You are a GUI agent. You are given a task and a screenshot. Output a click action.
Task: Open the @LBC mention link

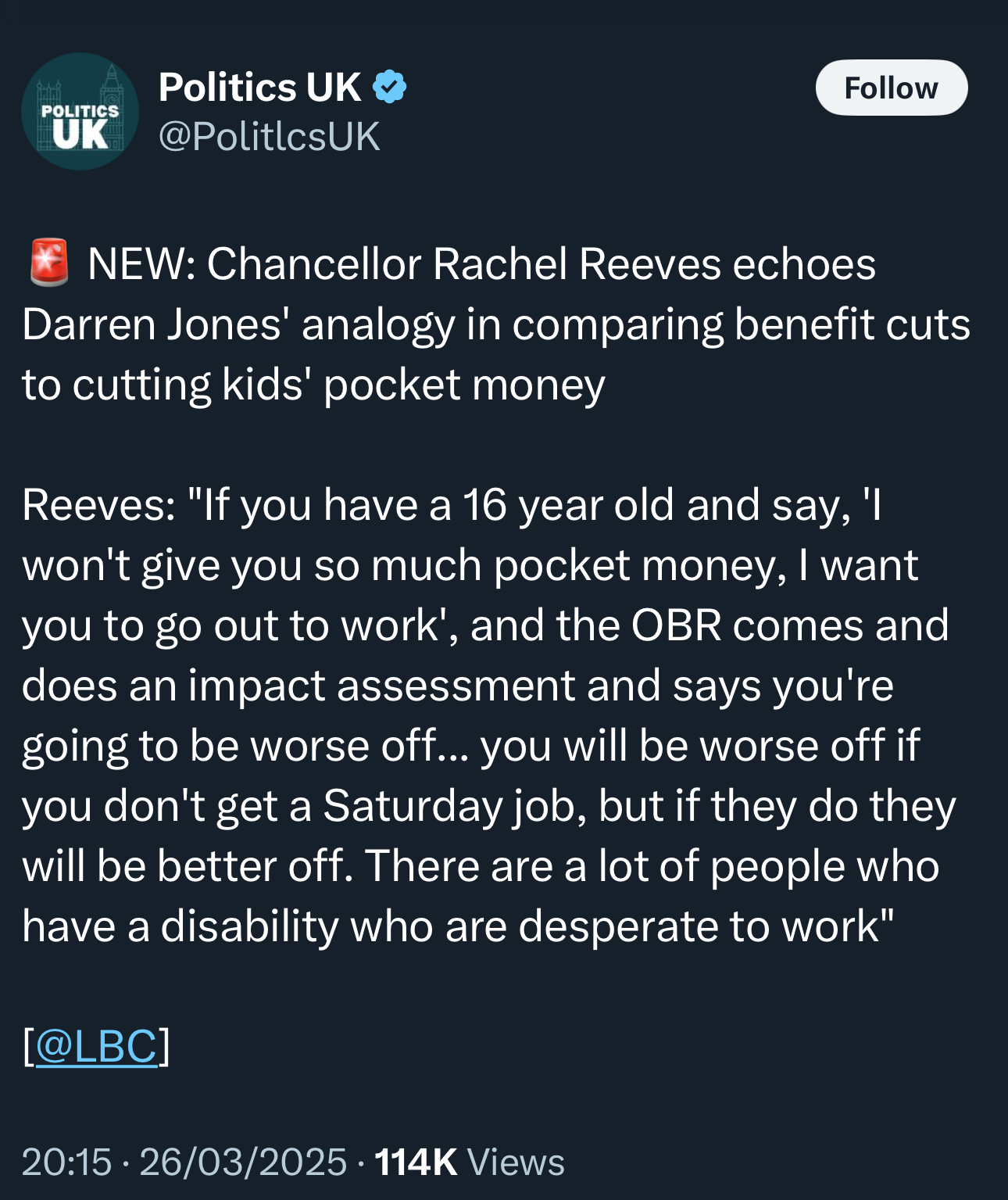coord(96,1046)
